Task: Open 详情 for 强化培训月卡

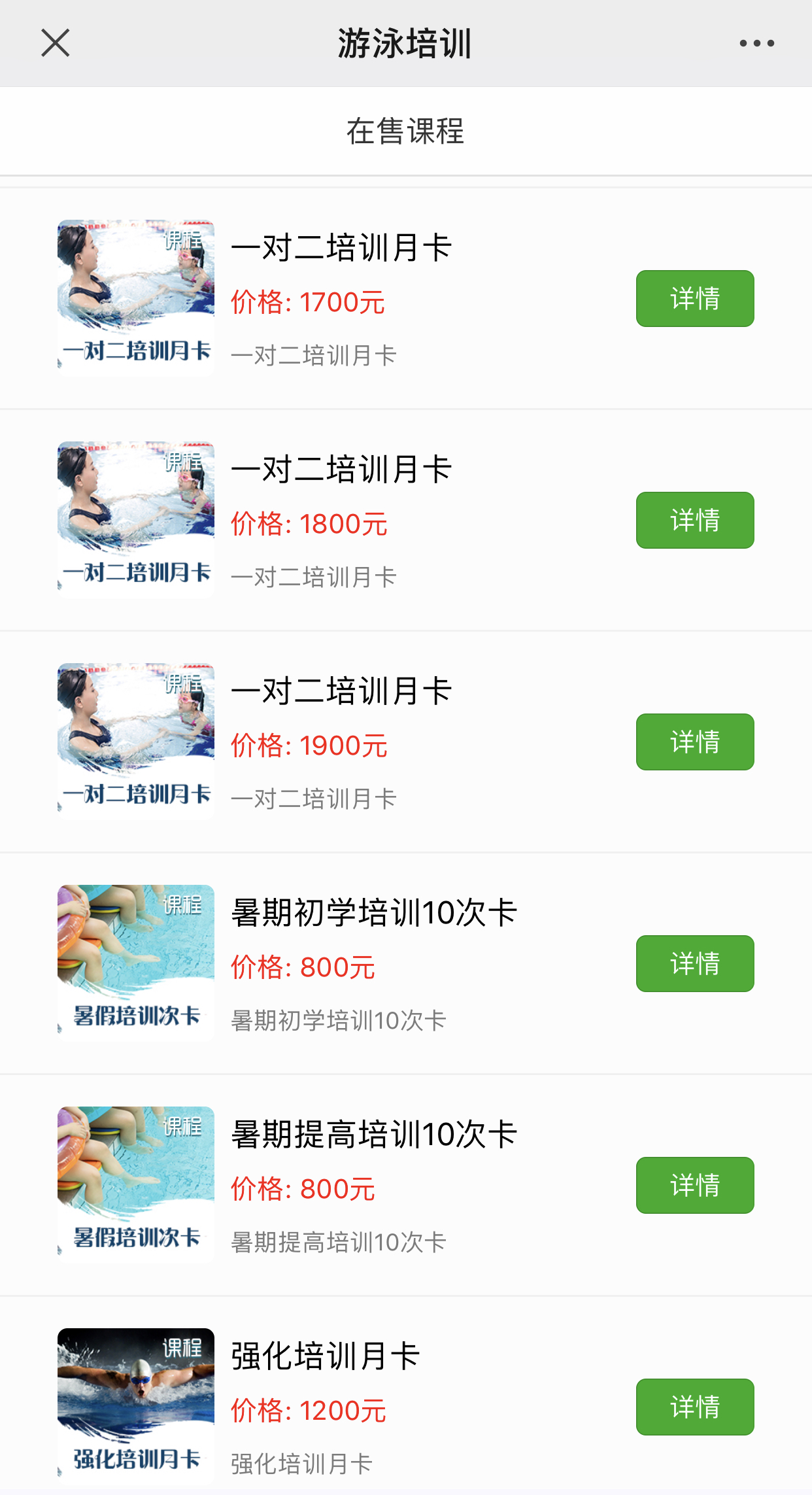Action: point(694,1407)
